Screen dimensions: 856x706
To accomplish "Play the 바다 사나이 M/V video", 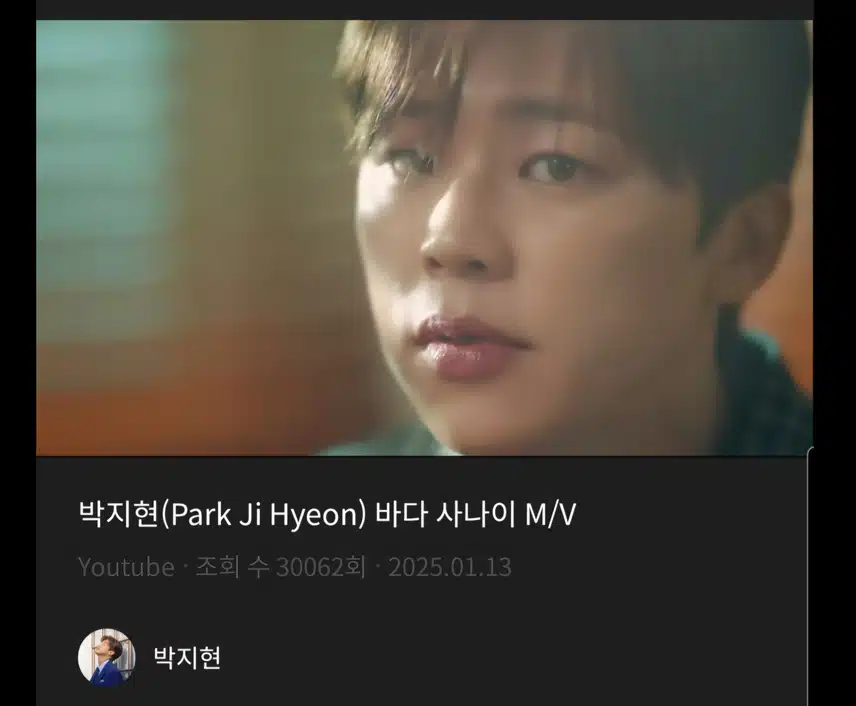I will tap(424, 238).
